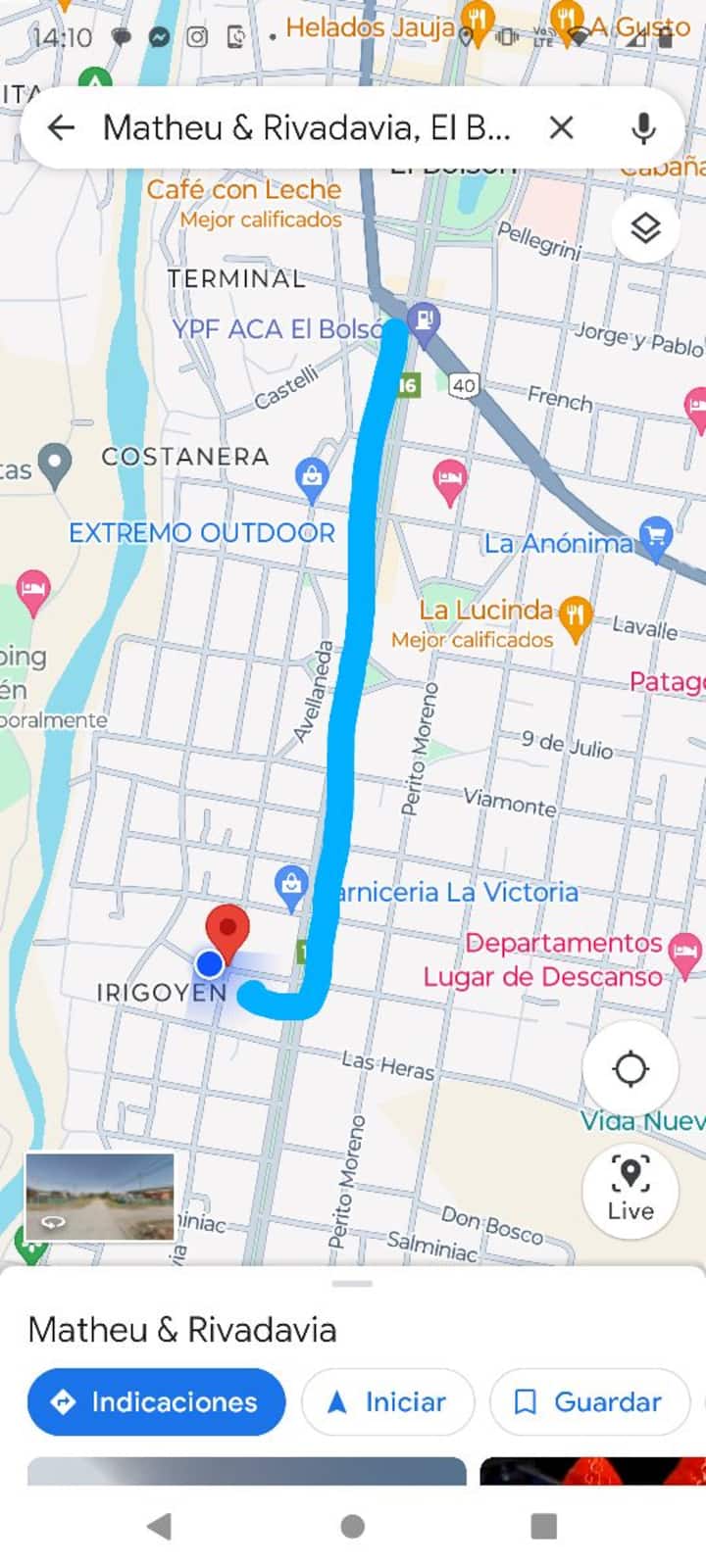
Task: Clear the search with the X button
Action: click(x=561, y=127)
